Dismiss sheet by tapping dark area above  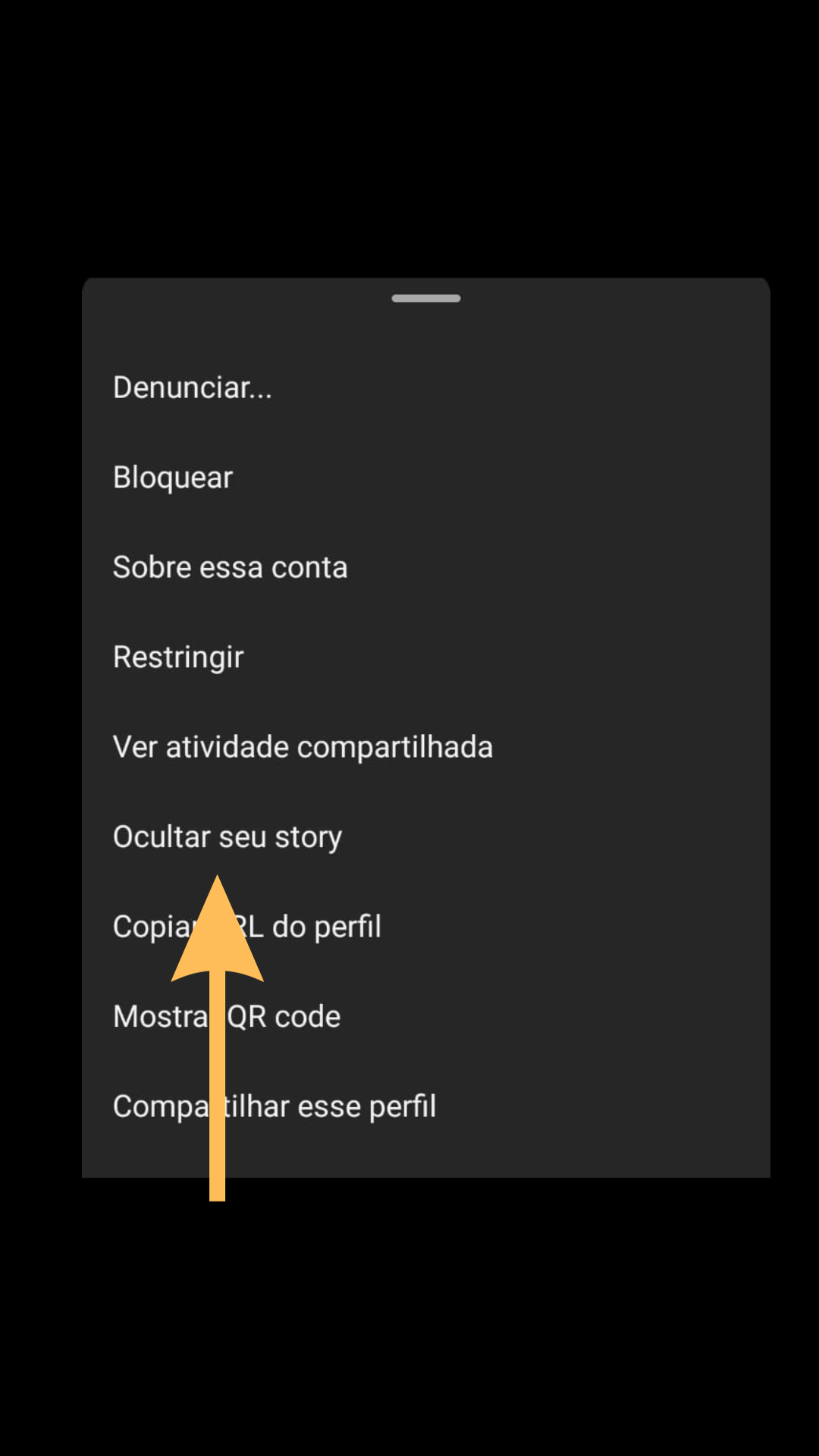(409, 136)
